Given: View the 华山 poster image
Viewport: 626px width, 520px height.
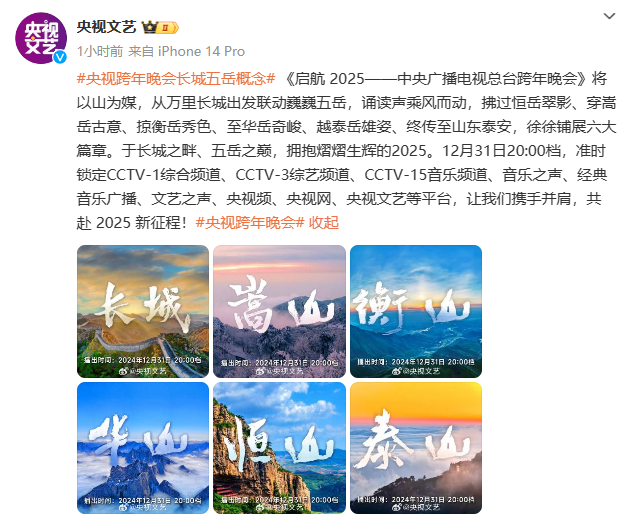Looking at the screenshot, I should tap(144, 447).
